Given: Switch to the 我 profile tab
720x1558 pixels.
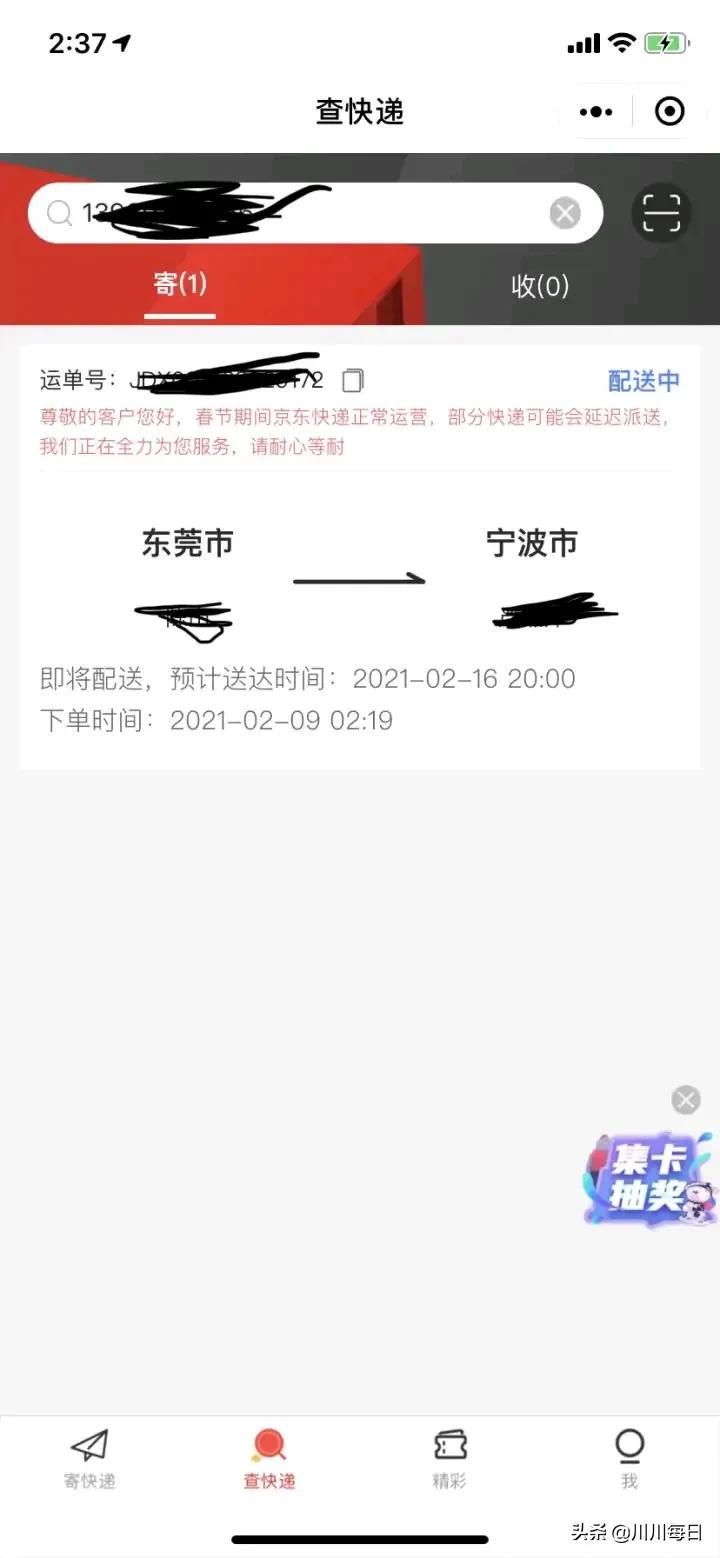Looking at the screenshot, I should (629, 1460).
